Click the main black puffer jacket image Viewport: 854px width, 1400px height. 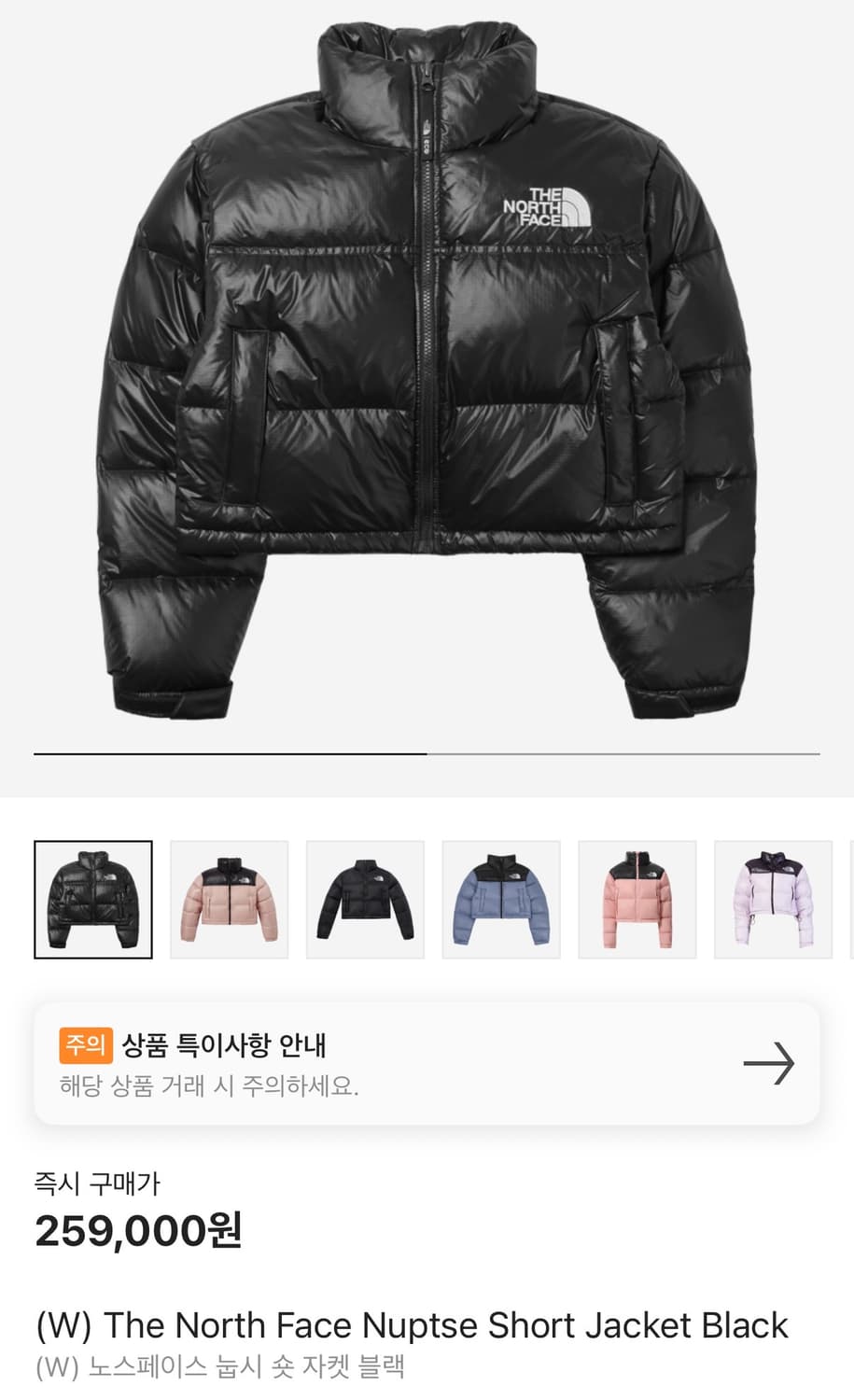[x=427, y=373]
